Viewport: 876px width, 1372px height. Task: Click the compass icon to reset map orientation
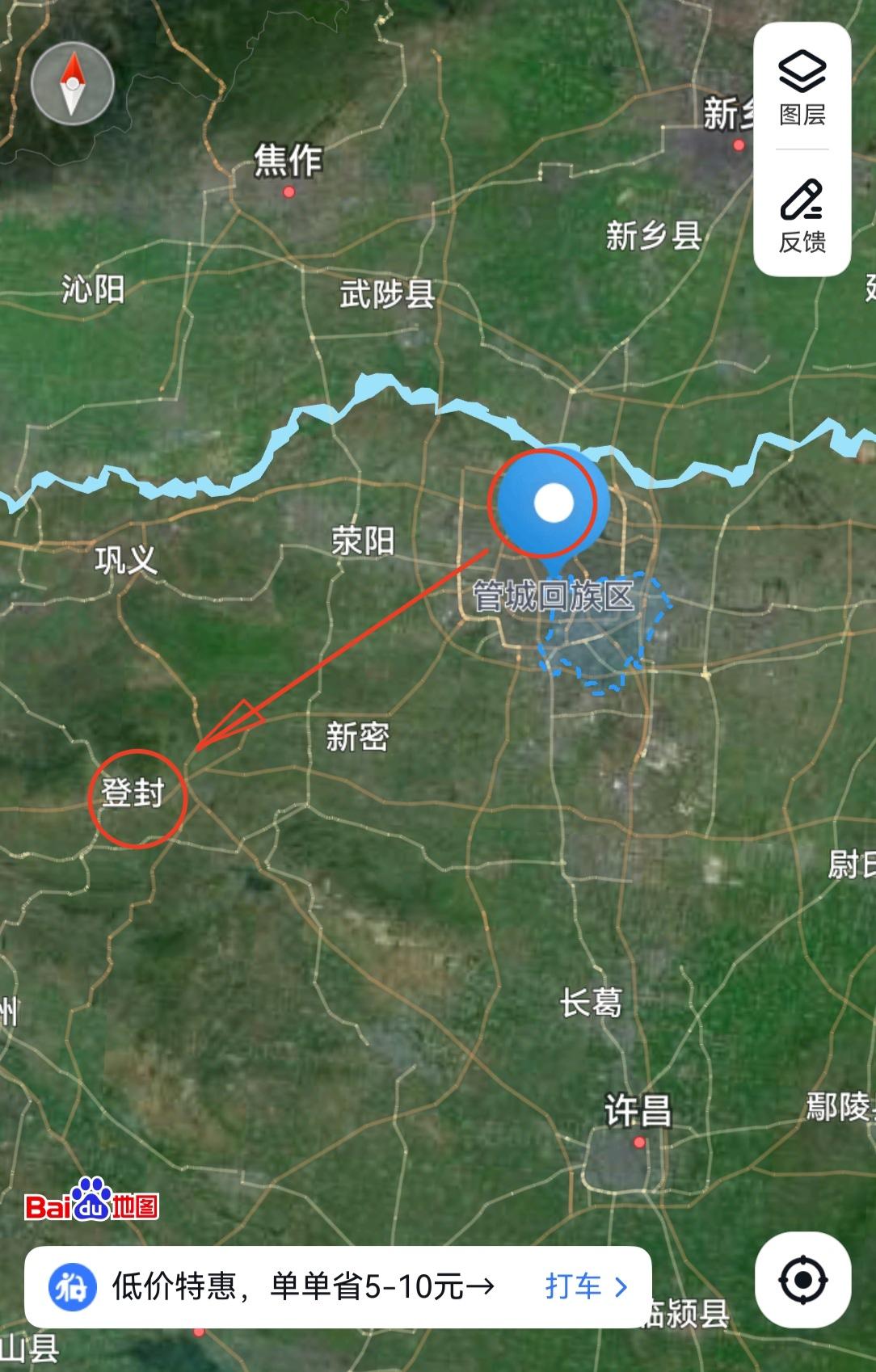pyautogui.click(x=74, y=83)
